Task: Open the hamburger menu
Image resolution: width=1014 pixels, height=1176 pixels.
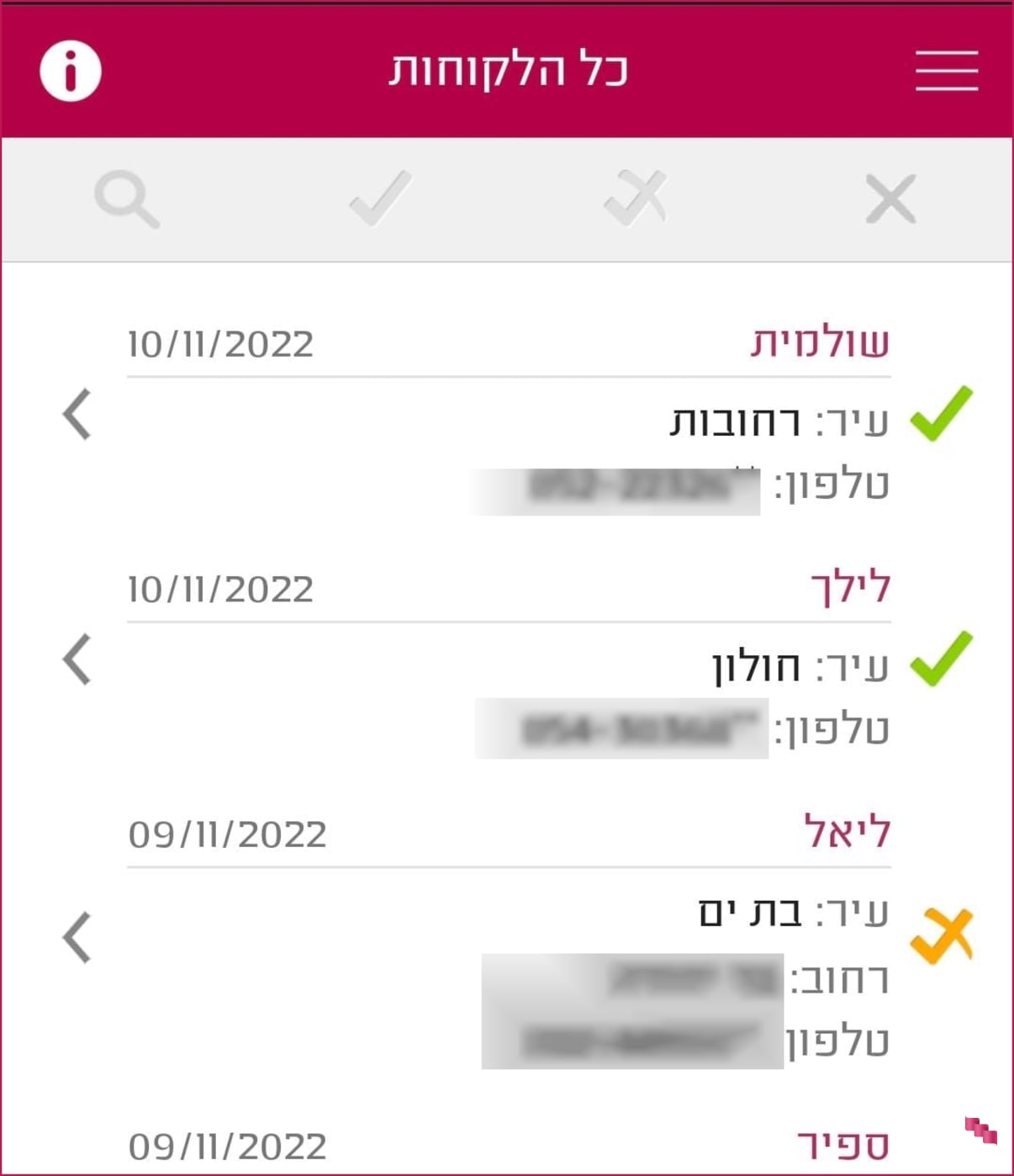Action: tap(946, 71)
